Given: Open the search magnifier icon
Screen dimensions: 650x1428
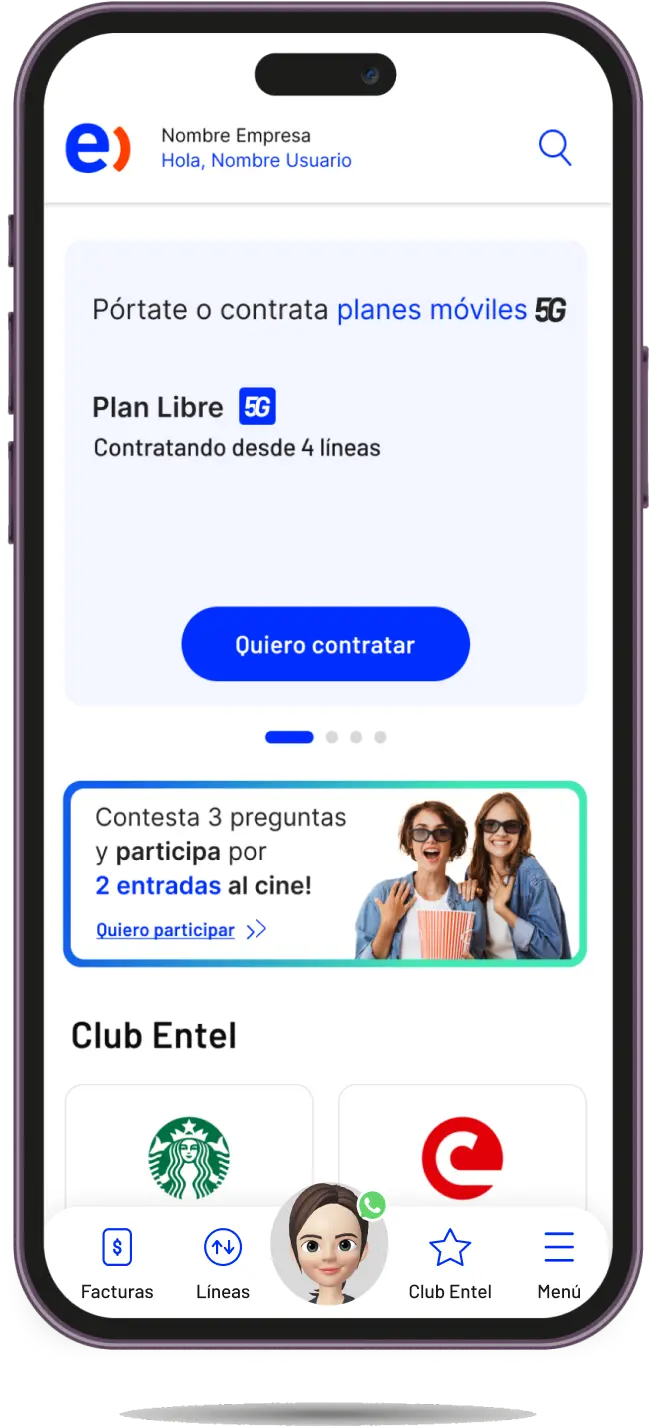Looking at the screenshot, I should pyautogui.click(x=555, y=148).
